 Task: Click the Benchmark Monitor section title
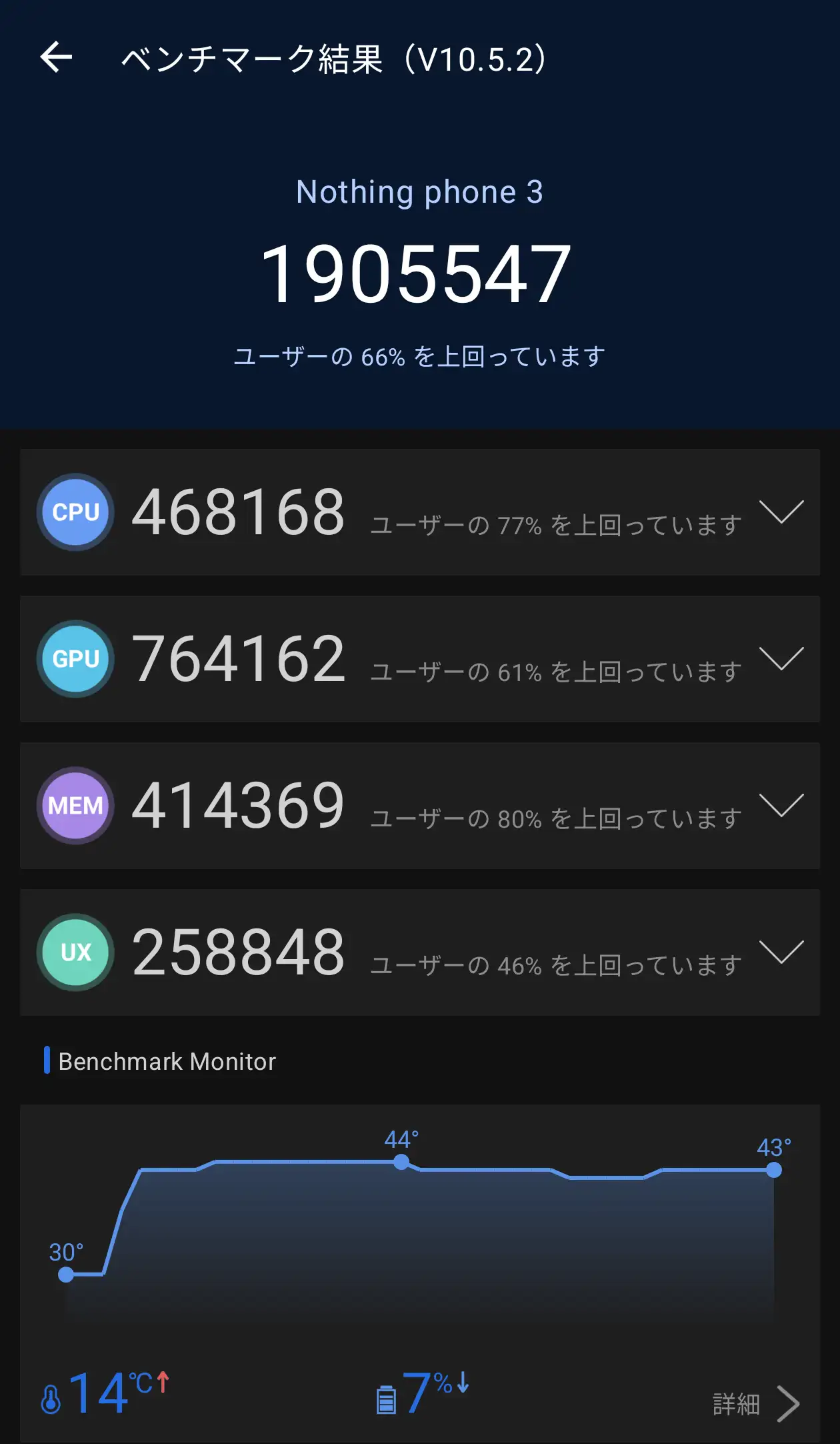coord(167,1061)
